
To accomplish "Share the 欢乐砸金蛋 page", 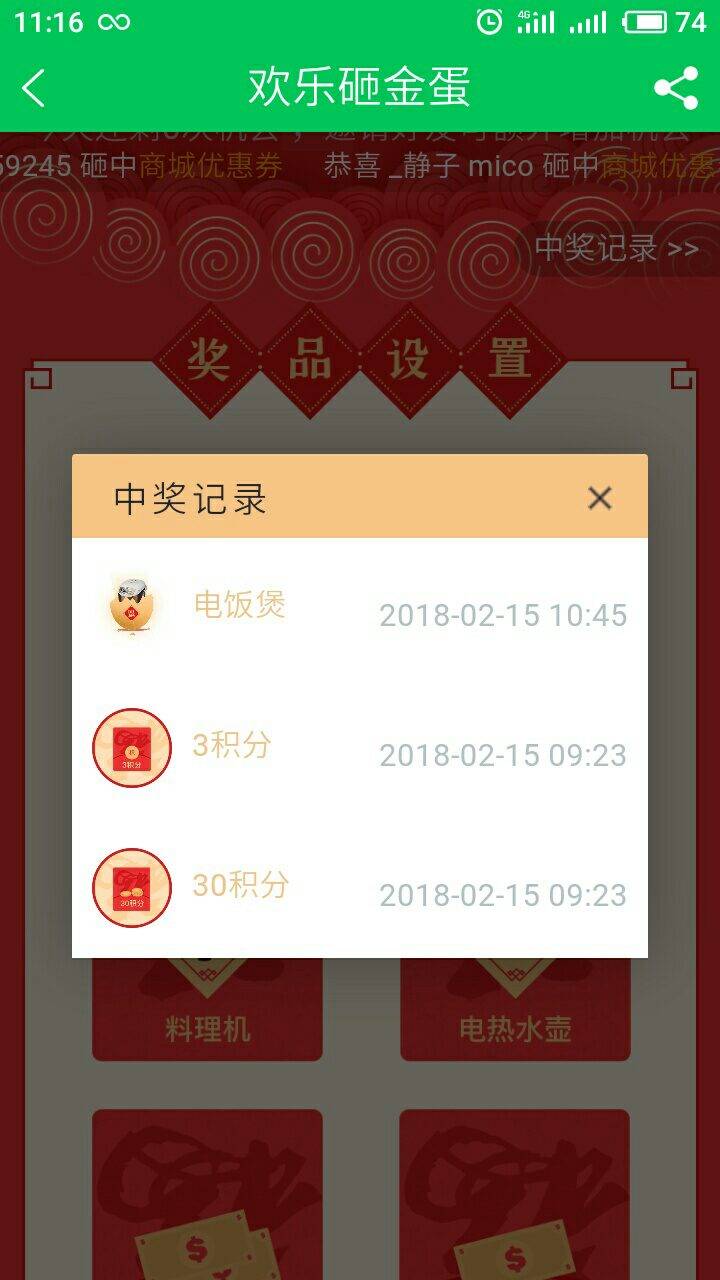I will pos(676,88).
